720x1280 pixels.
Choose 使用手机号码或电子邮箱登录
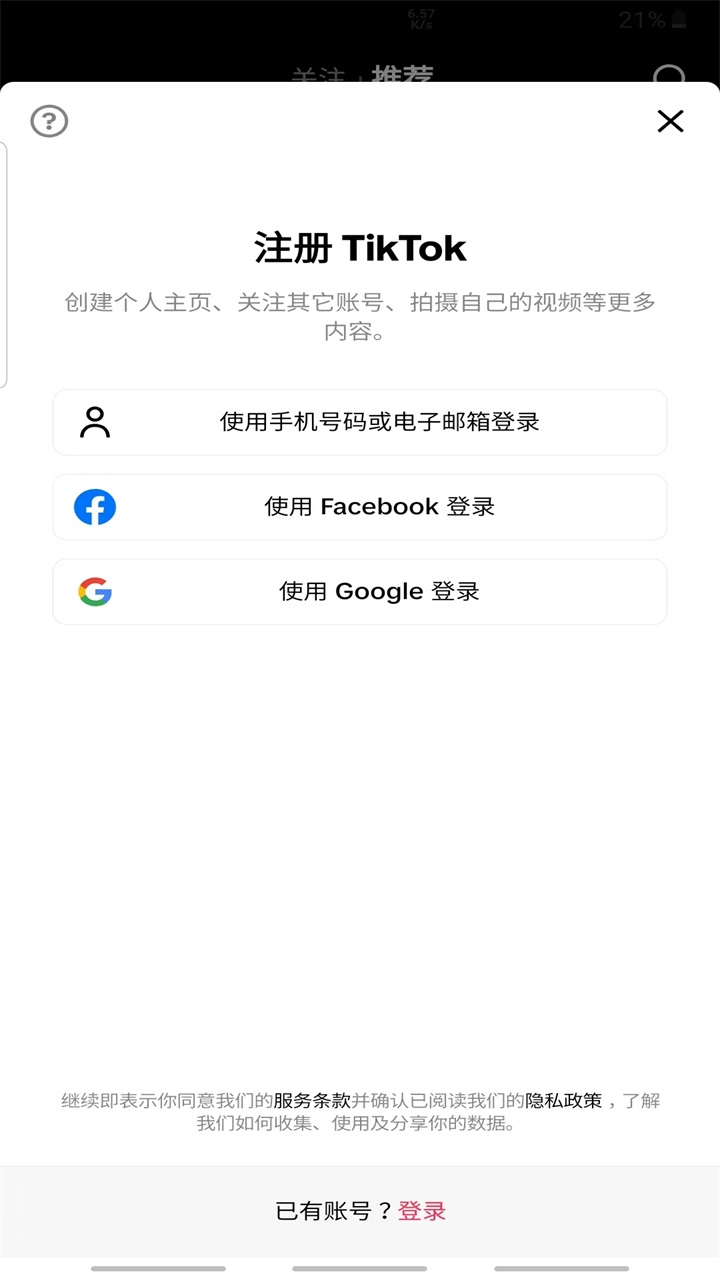360,422
